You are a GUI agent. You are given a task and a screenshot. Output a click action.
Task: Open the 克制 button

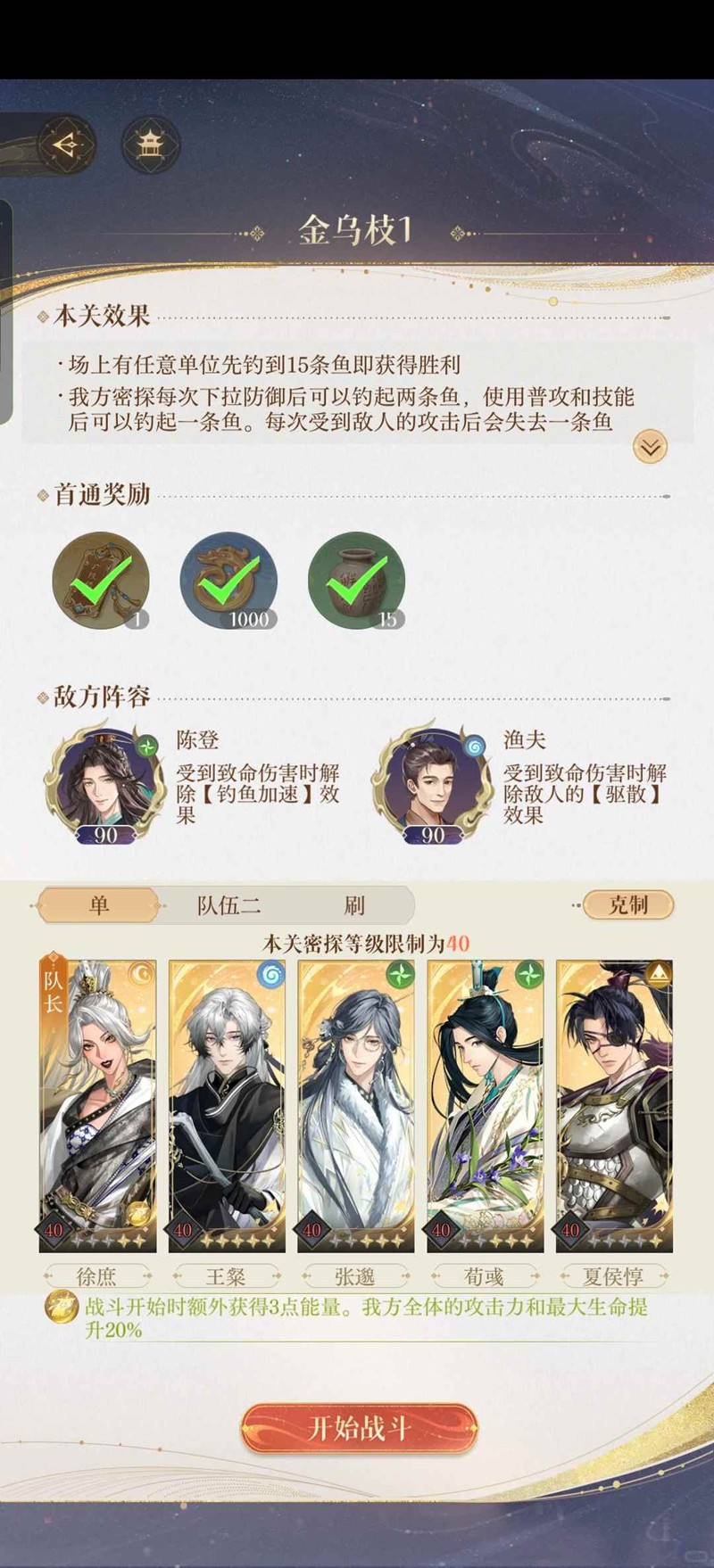point(628,904)
